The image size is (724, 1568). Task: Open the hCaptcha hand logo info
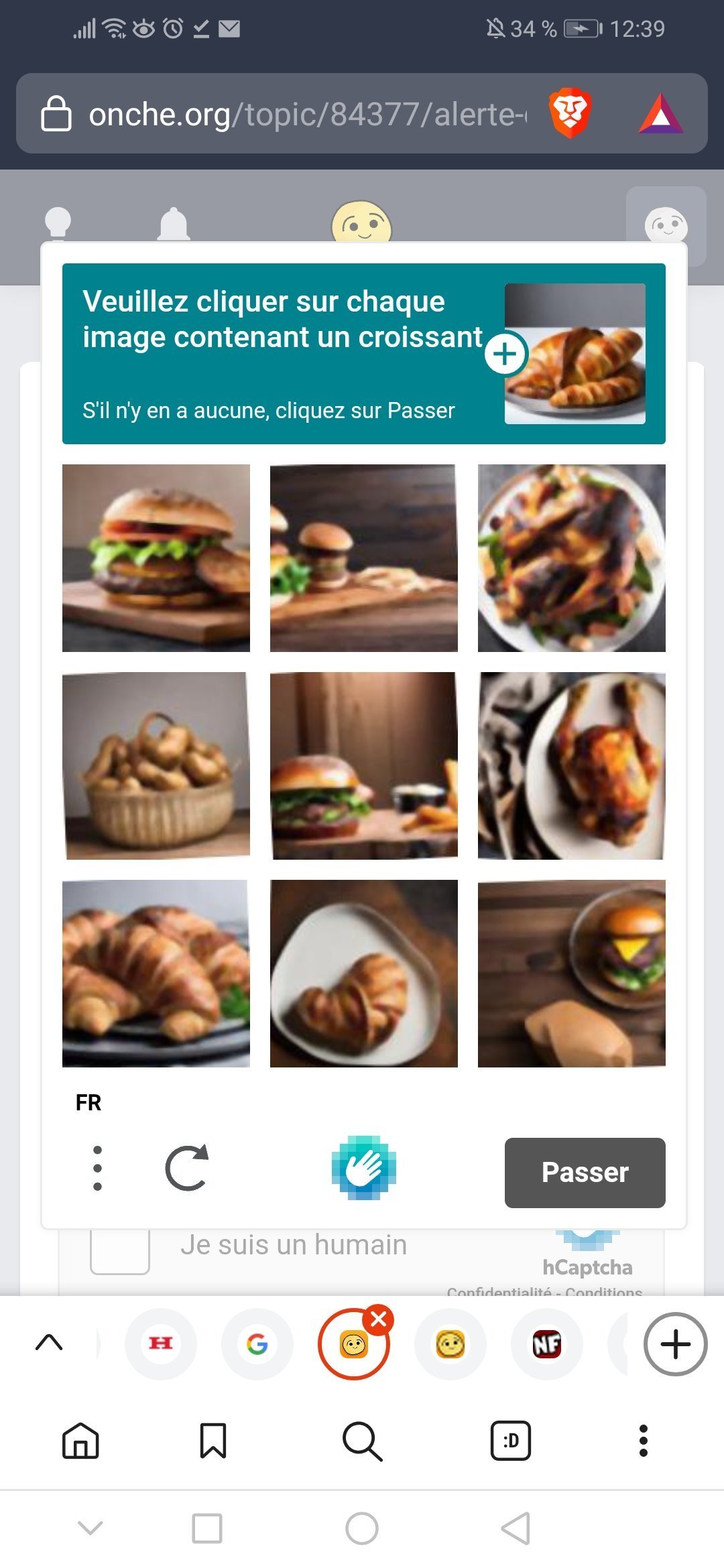pyautogui.click(x=364, y=1168)
